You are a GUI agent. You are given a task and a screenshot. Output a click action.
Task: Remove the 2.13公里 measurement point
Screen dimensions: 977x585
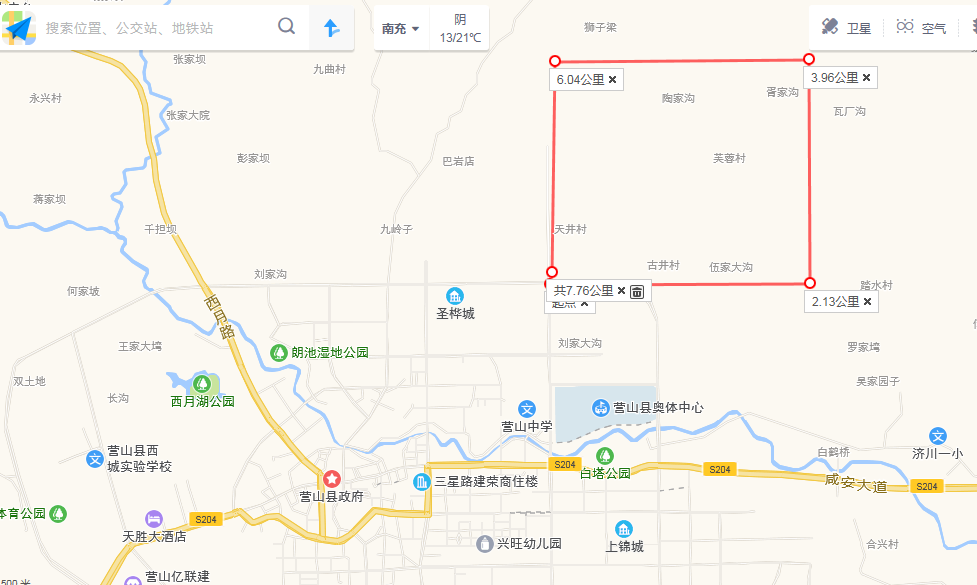click(x=868, y=302)
